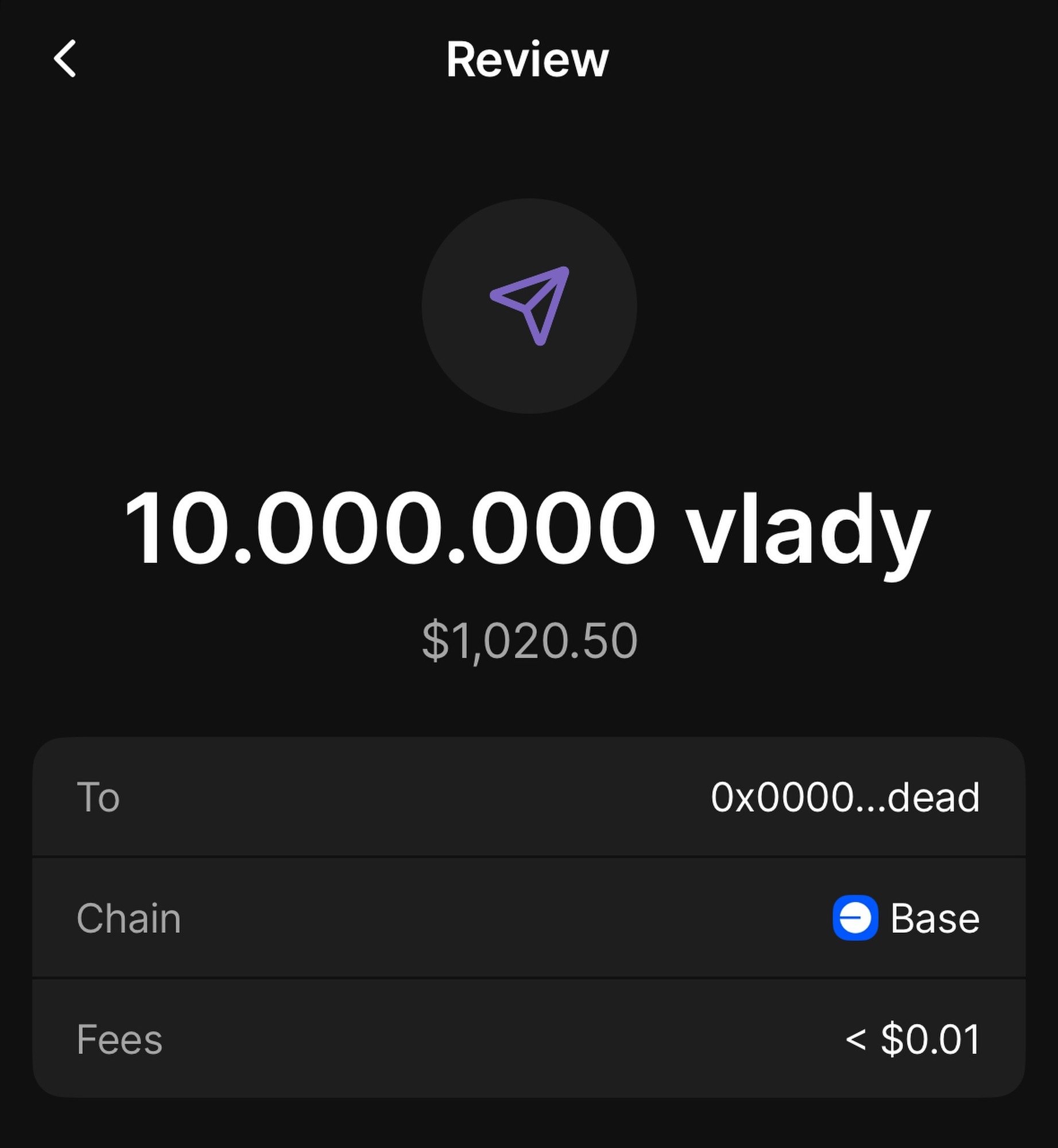The height and width of the screenshot is (1148, 1058).
Task: Go back from the Review screen
Action: 65,59
